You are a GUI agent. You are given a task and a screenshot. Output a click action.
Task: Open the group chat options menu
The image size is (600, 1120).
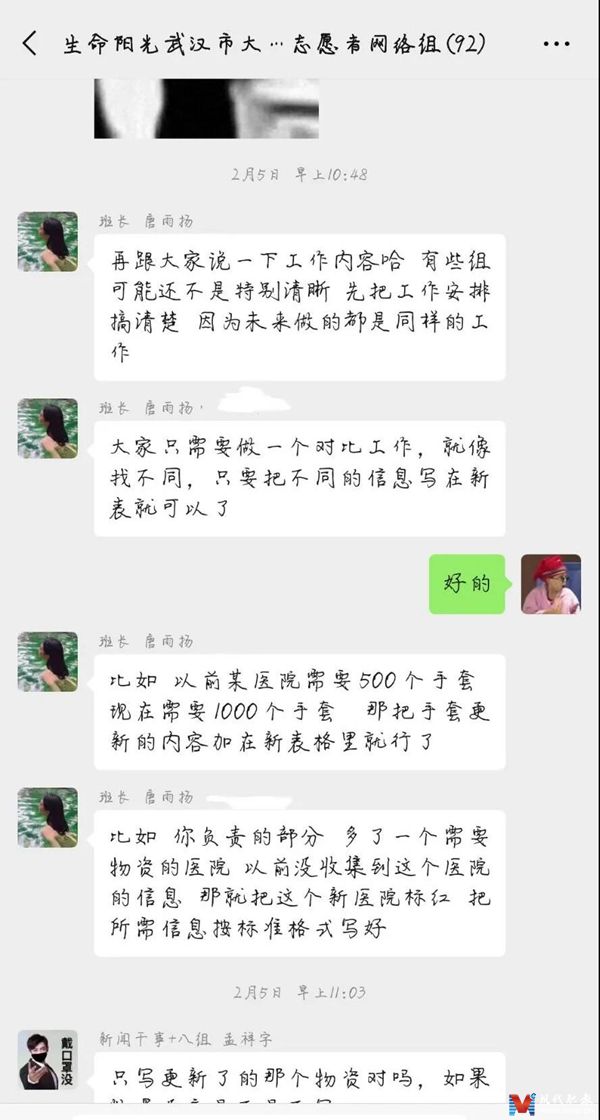557,45
